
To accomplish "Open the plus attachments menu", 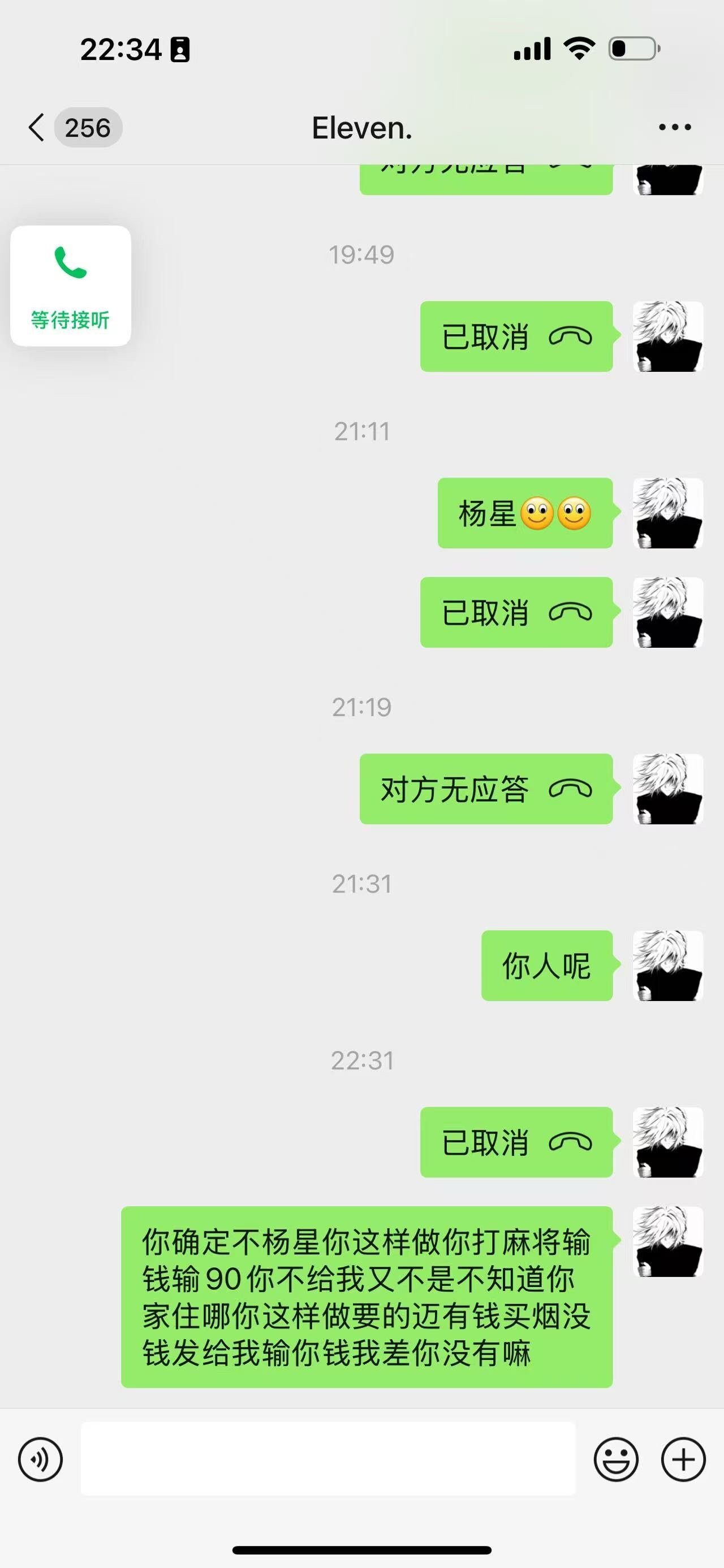I will [683, 1459].
